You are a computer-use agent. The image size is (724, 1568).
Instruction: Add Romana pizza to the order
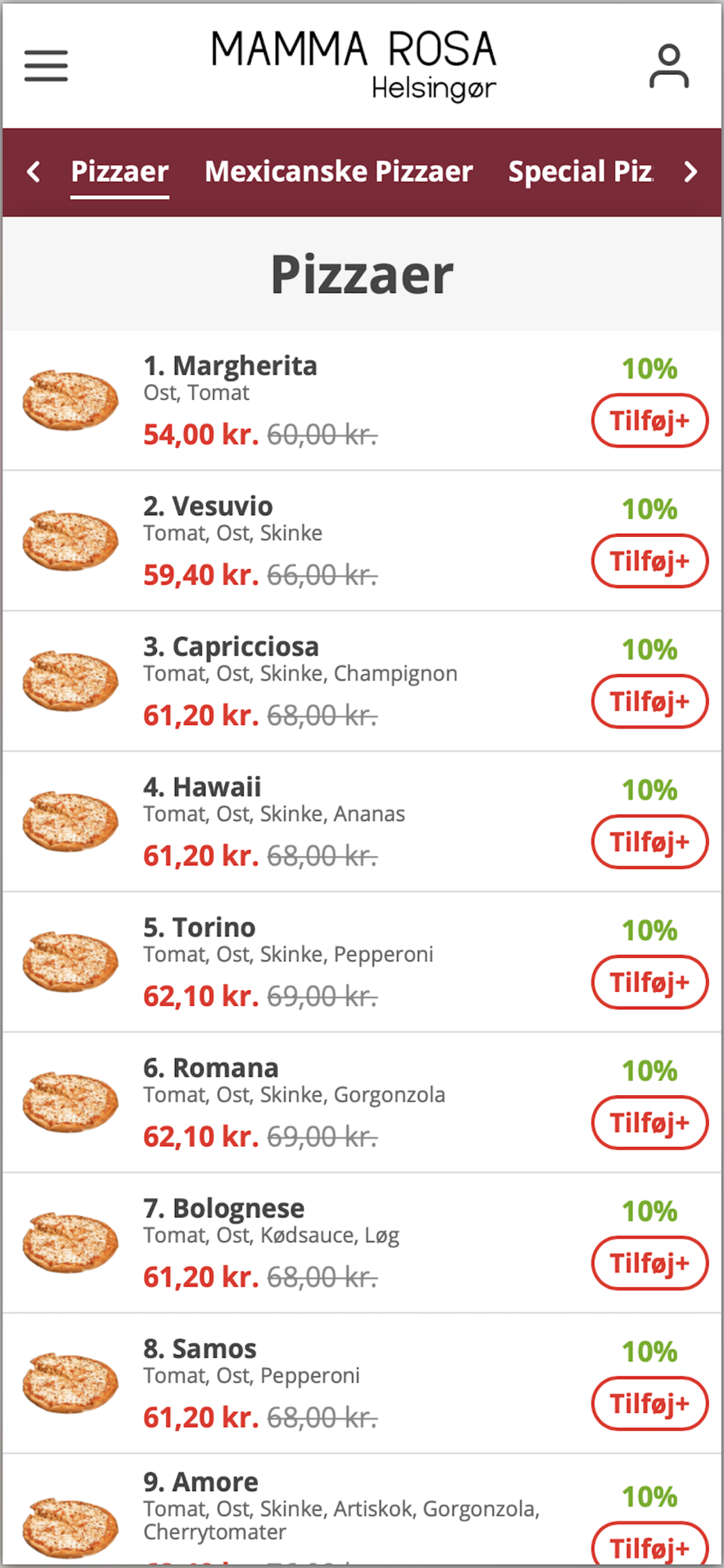(x=650, y=1123)
